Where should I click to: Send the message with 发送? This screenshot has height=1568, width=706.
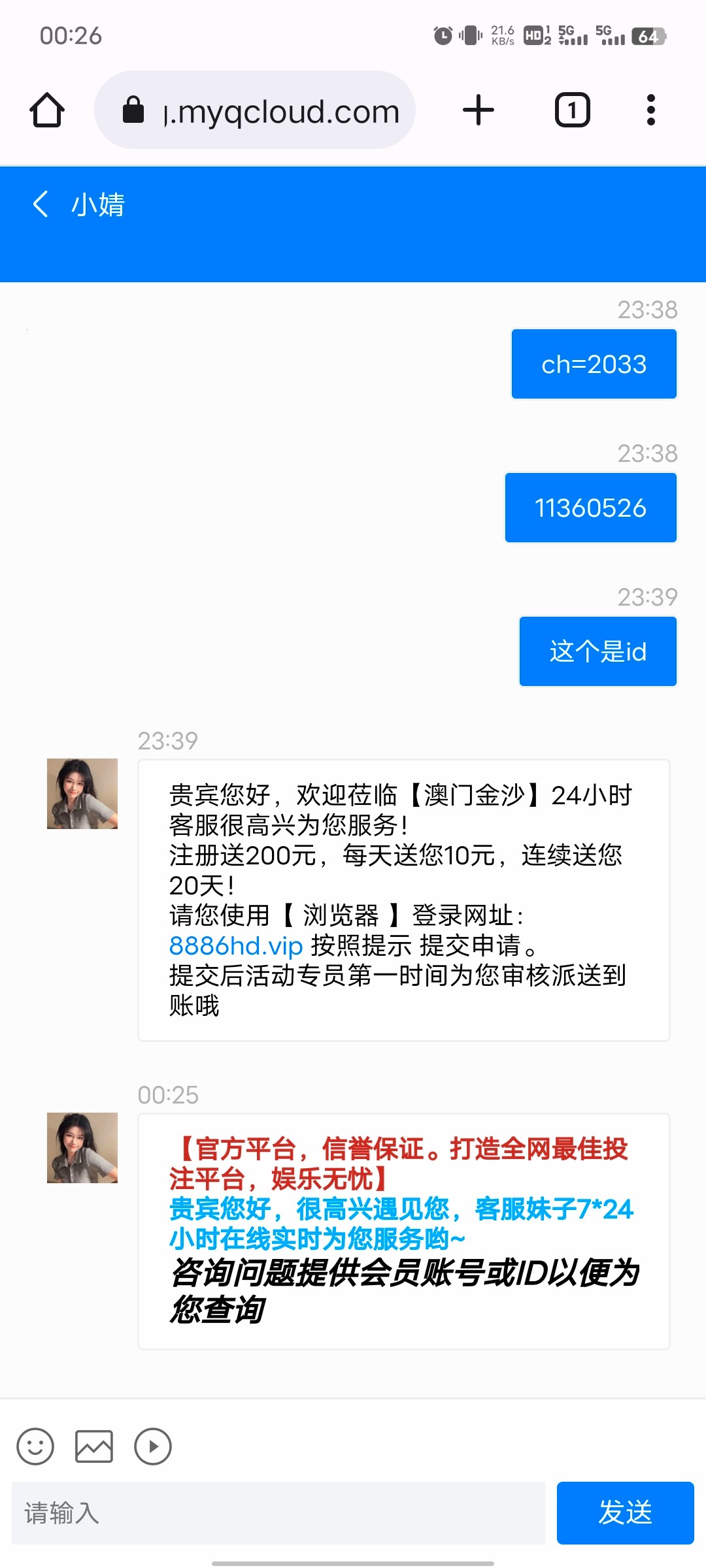coord(625,1513)
